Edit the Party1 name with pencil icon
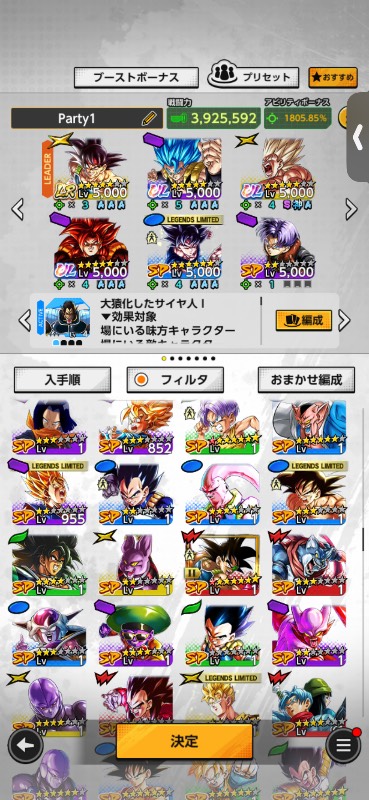The image size is (369, 800). click(149, 118)
